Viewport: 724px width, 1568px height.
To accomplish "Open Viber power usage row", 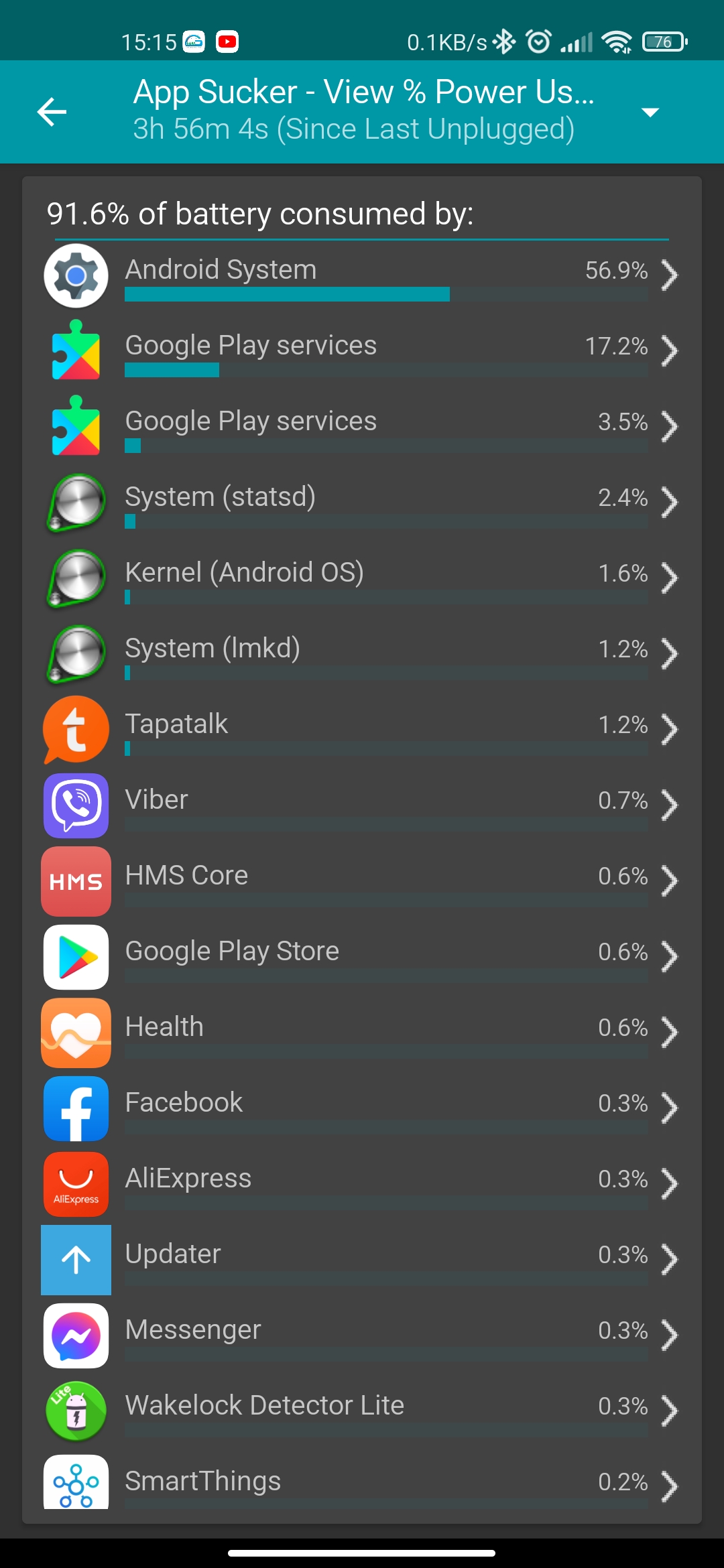I will point(362,805).
